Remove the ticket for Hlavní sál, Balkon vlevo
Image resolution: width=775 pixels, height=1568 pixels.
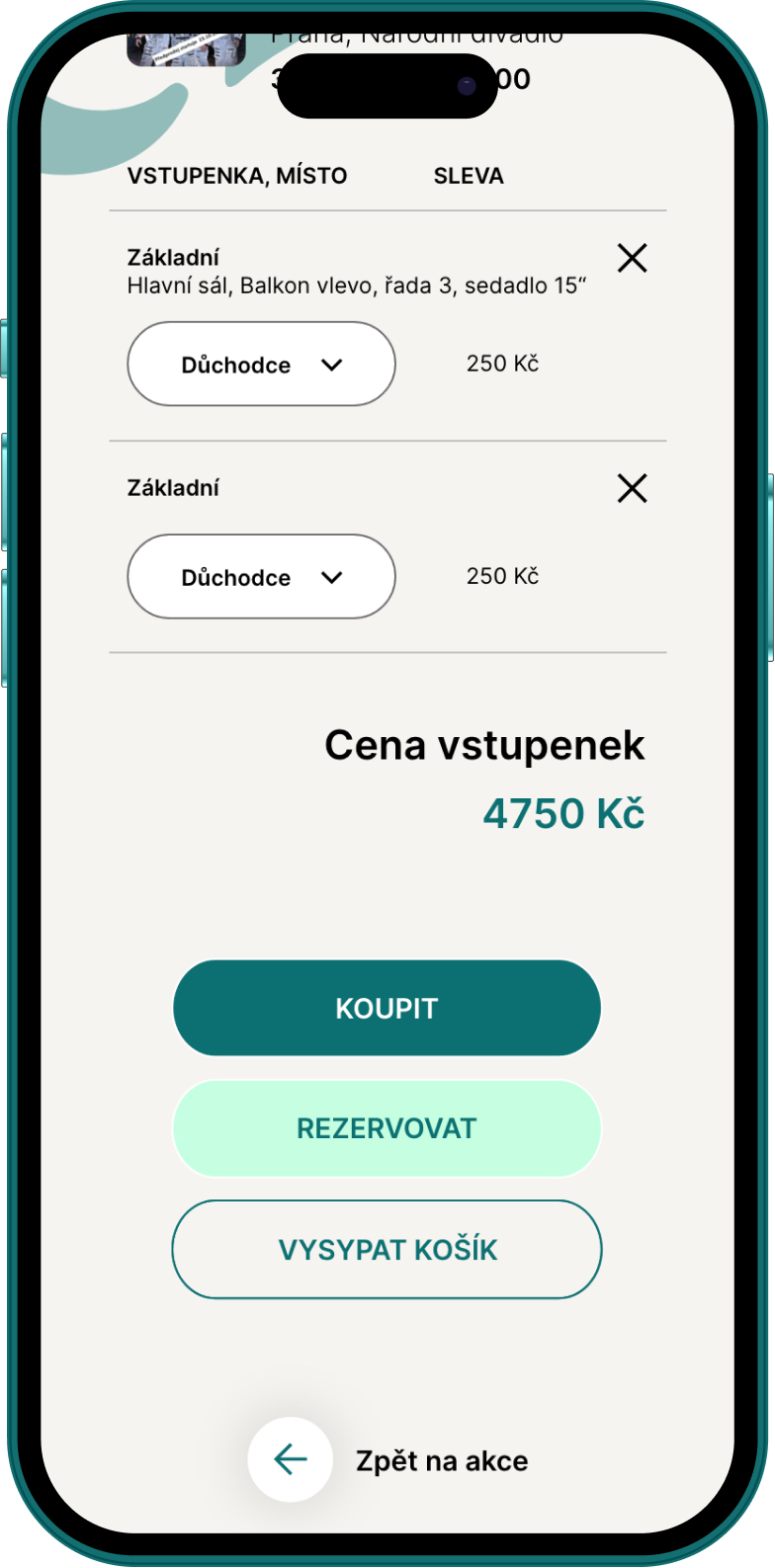(632, 258)
